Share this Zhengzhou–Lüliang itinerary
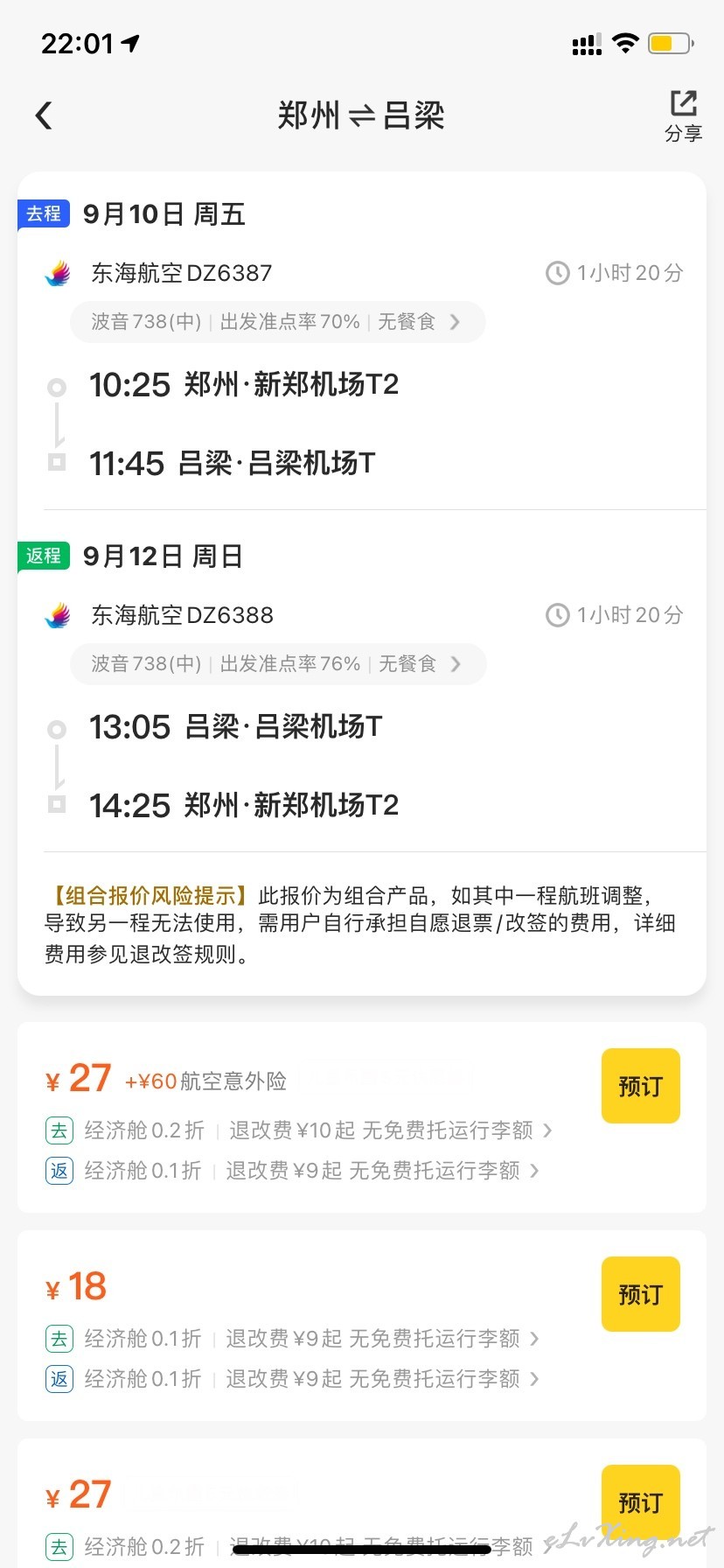The width and height of the screenshot is (724, 1568). [x=683, y=115]
